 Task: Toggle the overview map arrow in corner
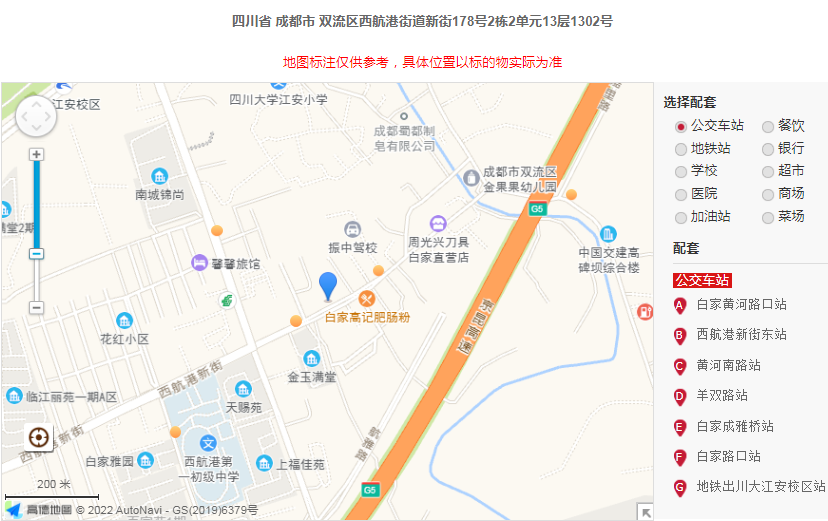coord(645,512)
